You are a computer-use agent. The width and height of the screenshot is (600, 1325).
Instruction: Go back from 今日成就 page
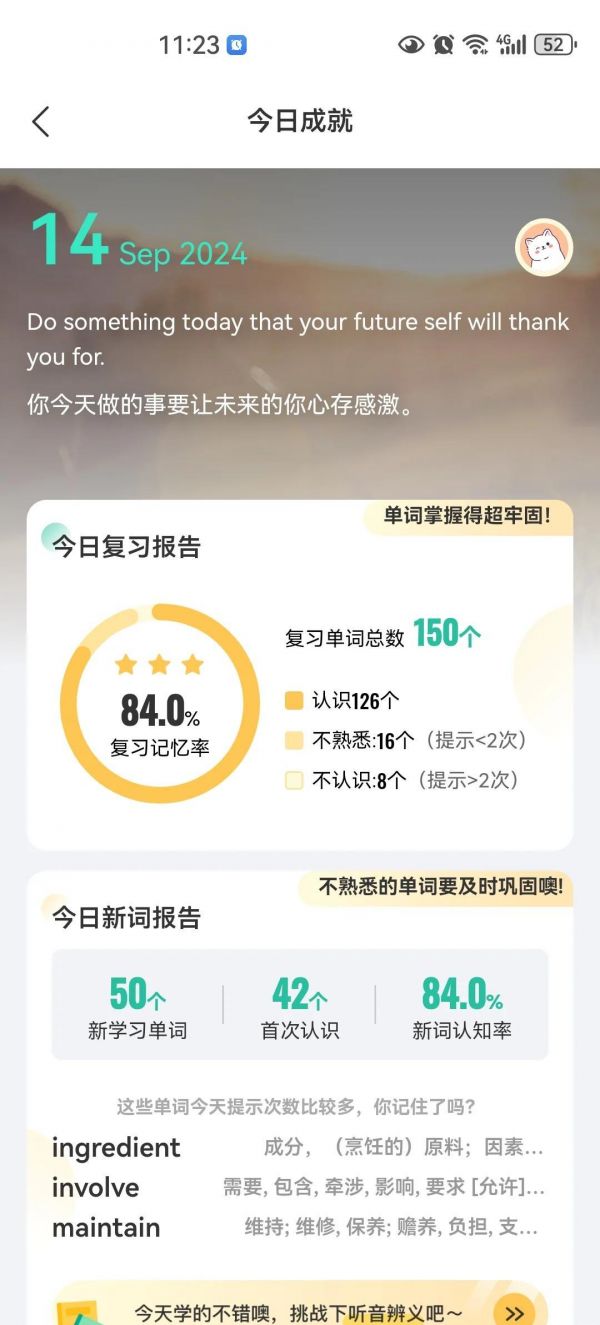(x=41, y=122)
